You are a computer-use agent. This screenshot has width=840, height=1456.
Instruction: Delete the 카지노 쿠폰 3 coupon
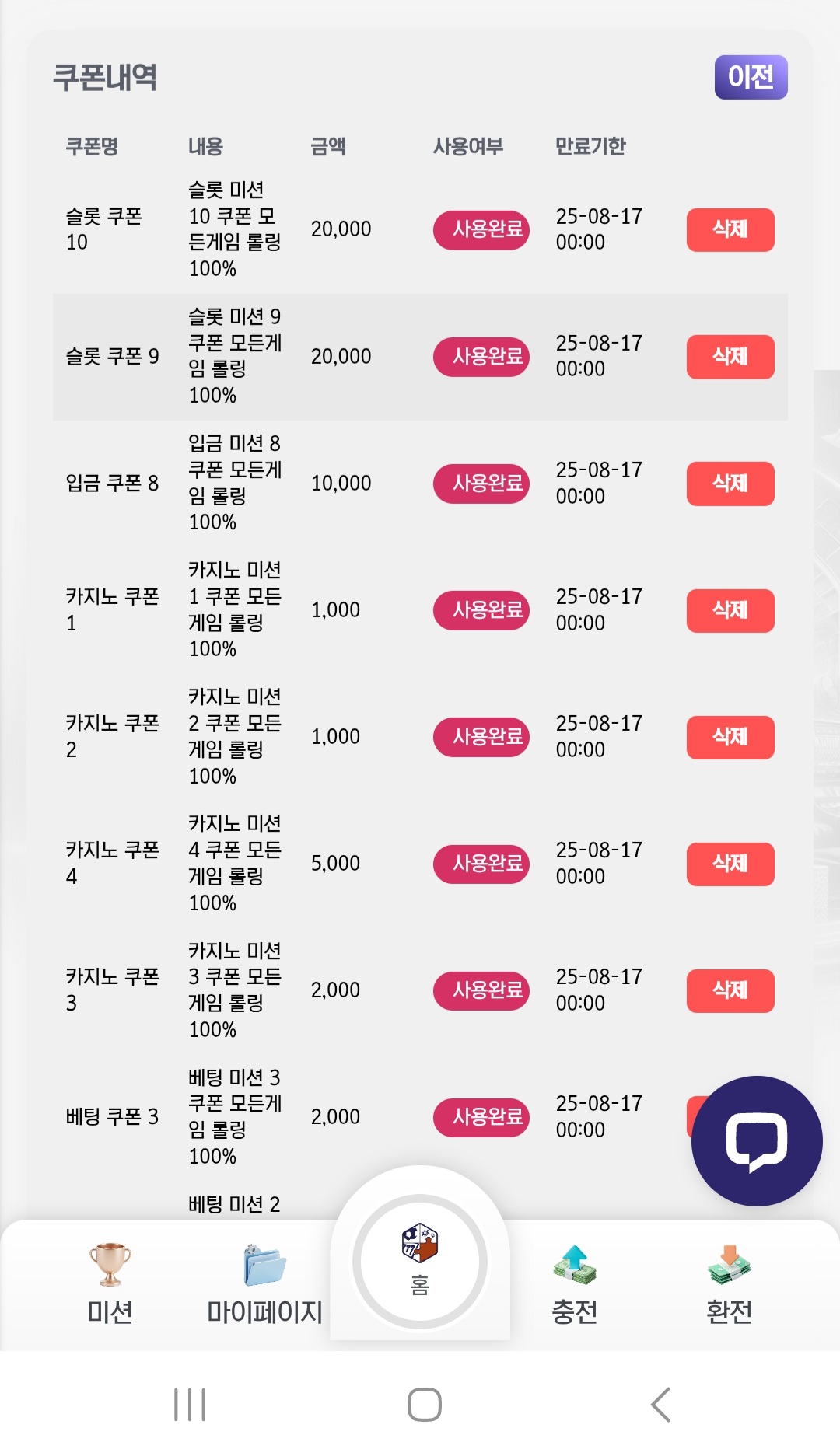pyautogui.click(x=730, y=990)
